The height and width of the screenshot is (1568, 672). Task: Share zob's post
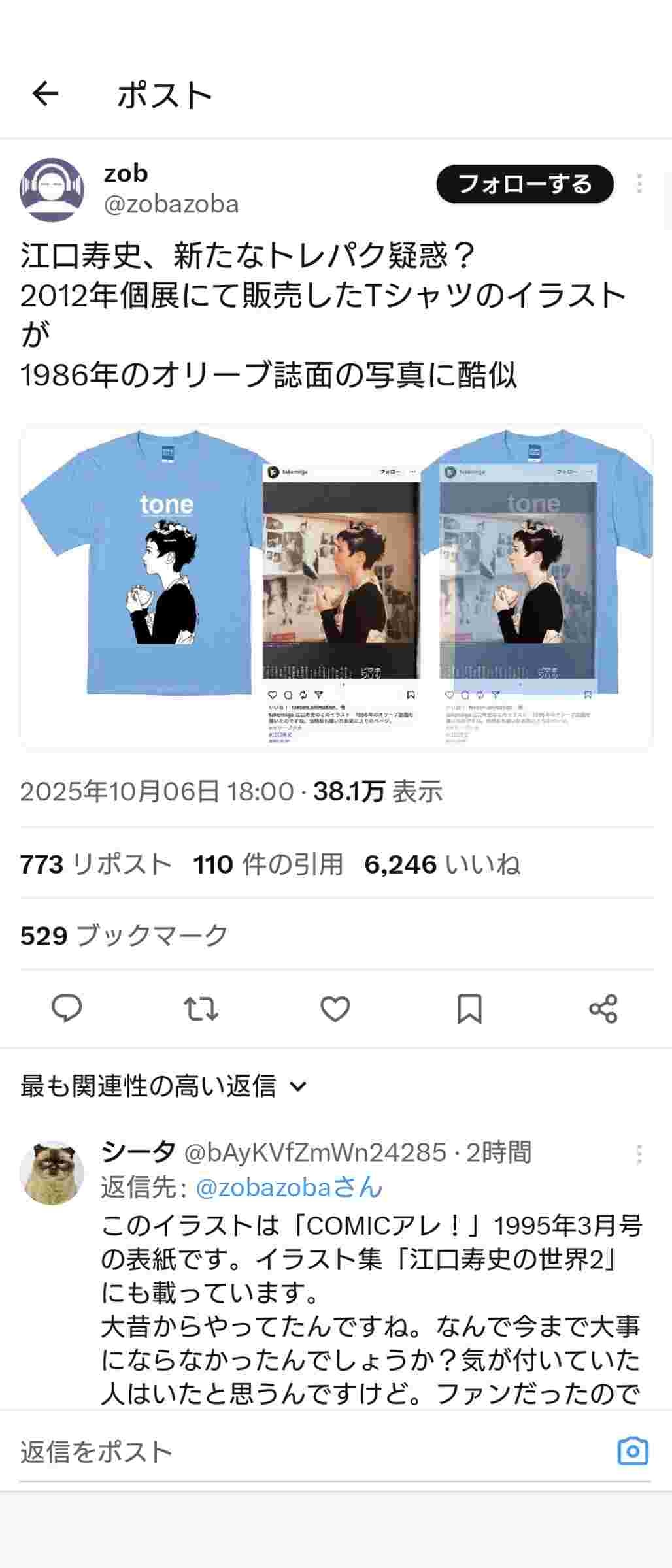pos(603,1008)
